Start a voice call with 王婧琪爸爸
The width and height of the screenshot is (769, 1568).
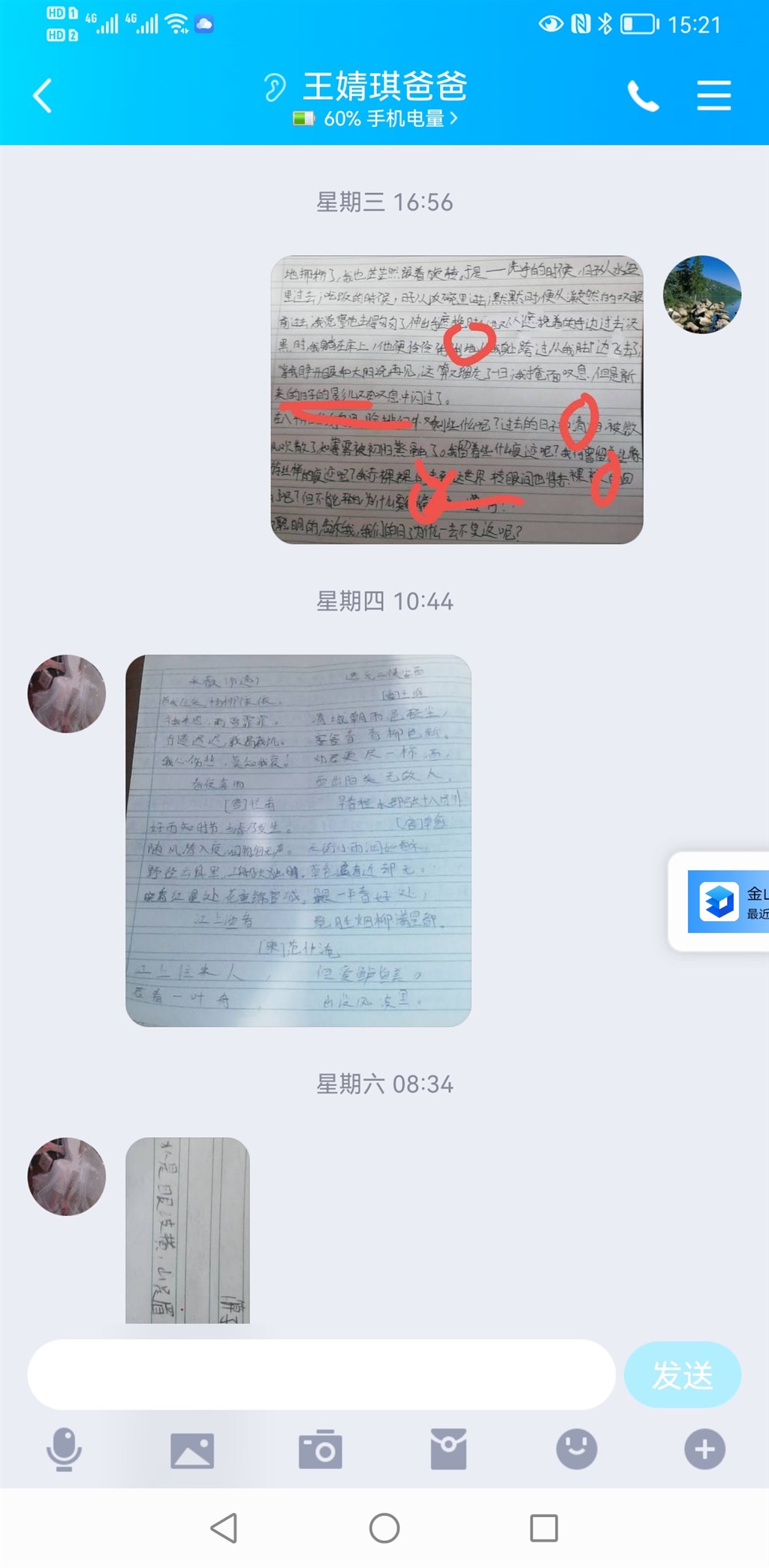(643, 96)
